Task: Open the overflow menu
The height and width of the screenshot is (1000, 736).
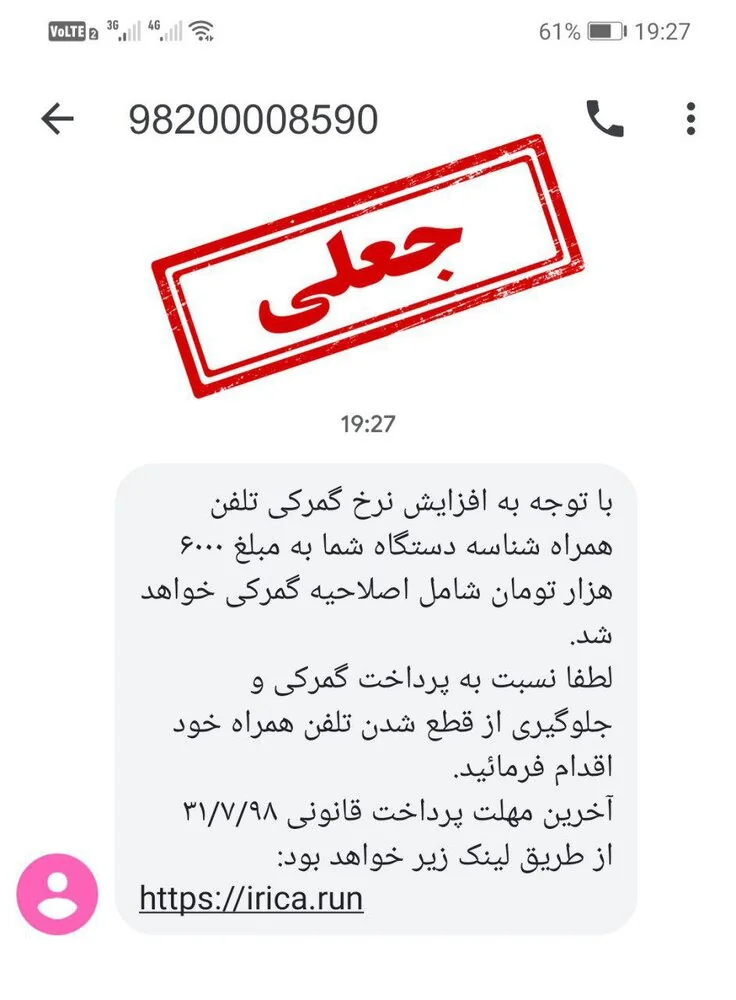Action: (691, 120)
